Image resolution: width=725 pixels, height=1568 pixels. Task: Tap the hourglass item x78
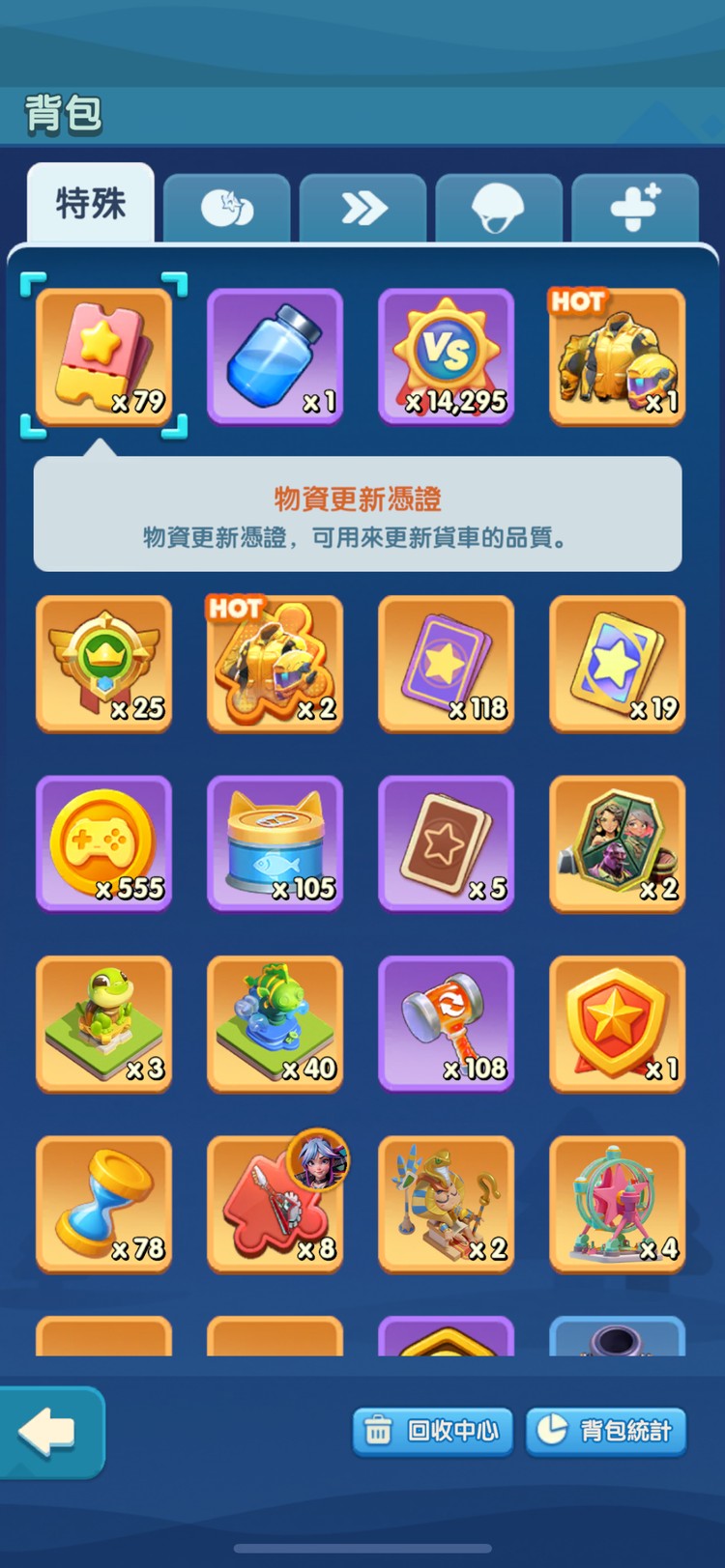pyautogui.click(x=103, y=1204)
